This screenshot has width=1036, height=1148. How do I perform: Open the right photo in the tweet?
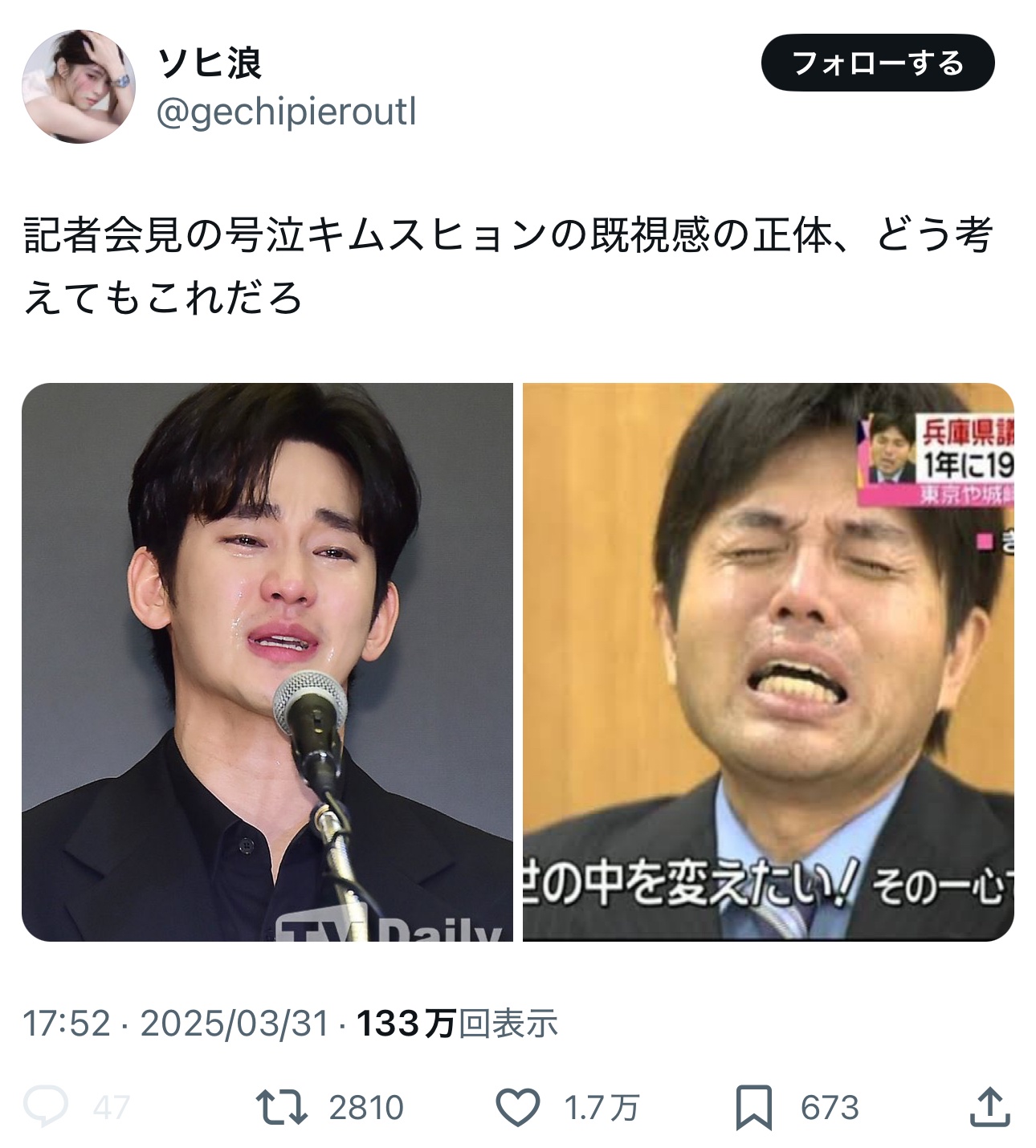[x=768, y=662]
